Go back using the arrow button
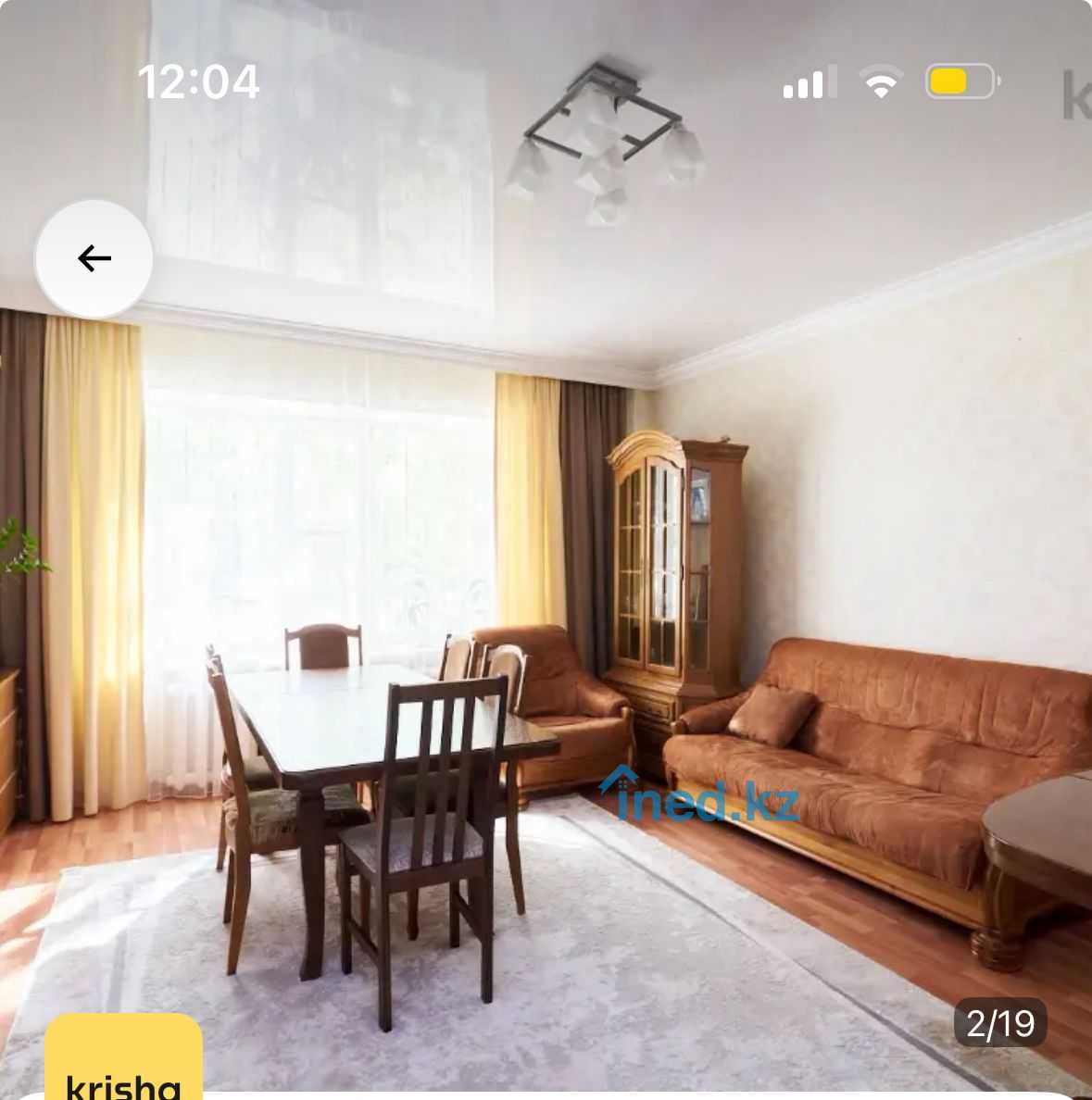Image resolution: width=1092 pixels, height=1100 pixels. [94, 258]
